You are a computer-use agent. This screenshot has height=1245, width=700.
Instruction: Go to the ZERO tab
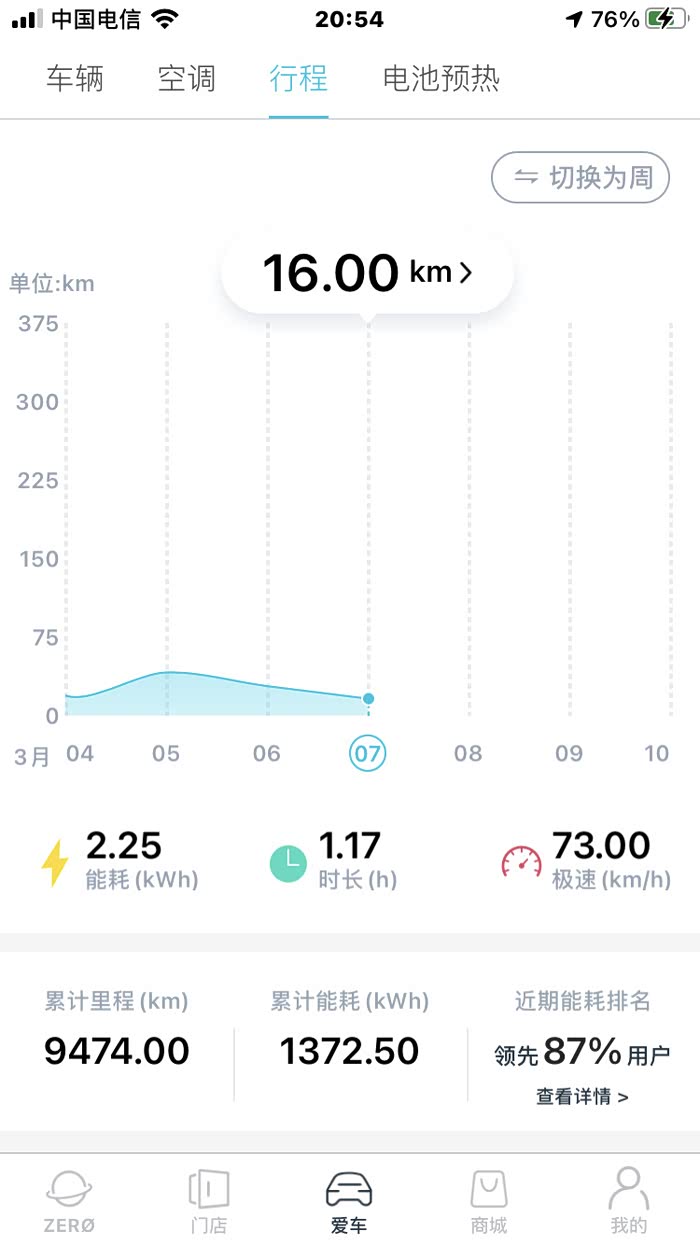pyautogui.click(x=69, y=1202)
